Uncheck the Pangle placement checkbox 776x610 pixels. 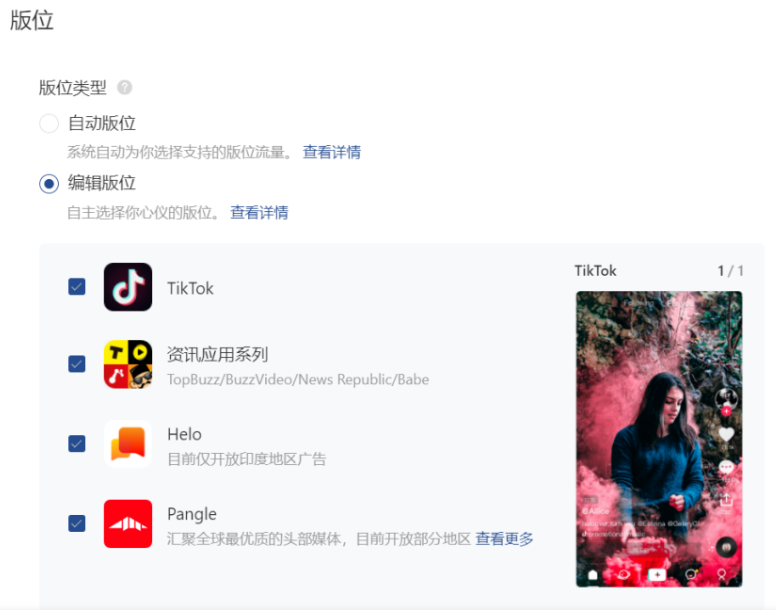click(x=77, y=523)
